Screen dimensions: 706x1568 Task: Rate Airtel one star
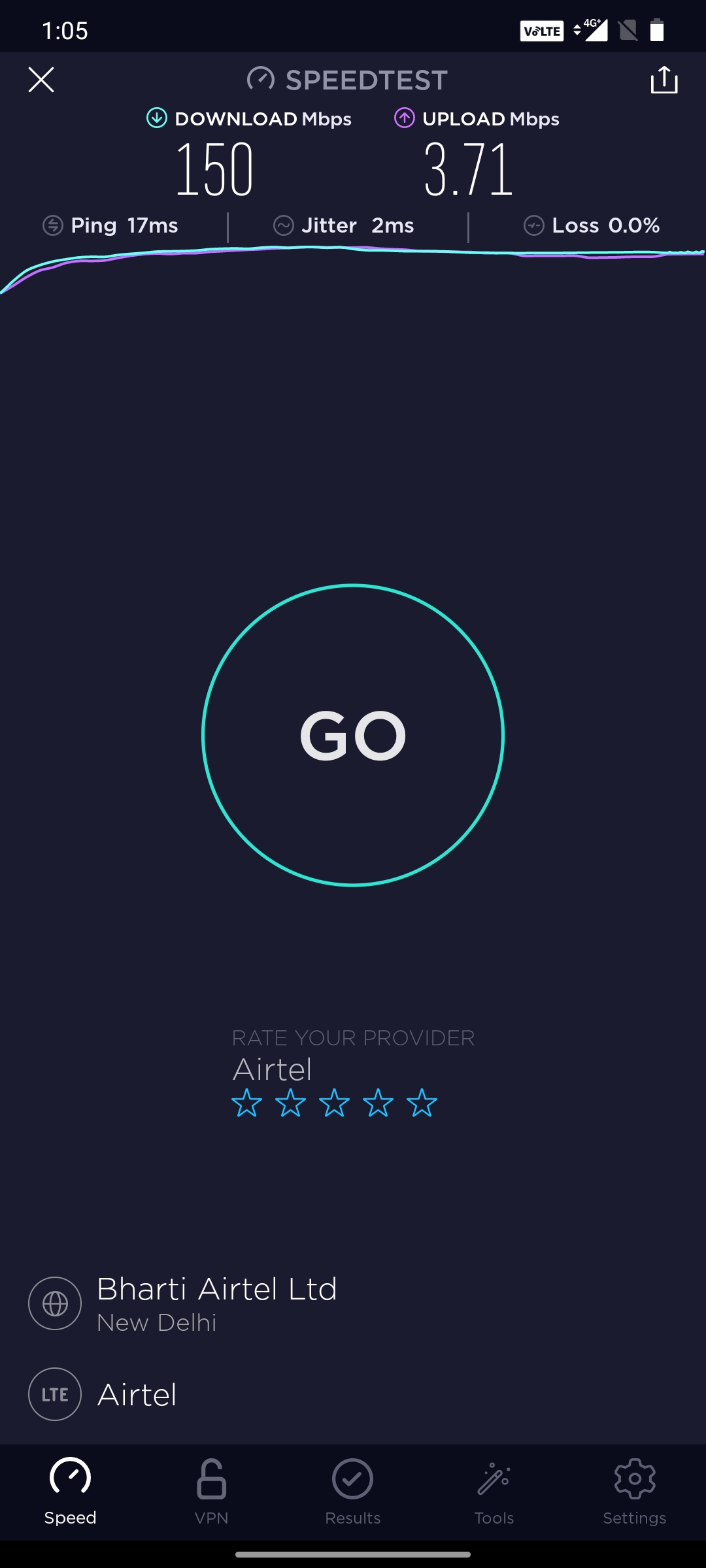(x=246, y=1103)
